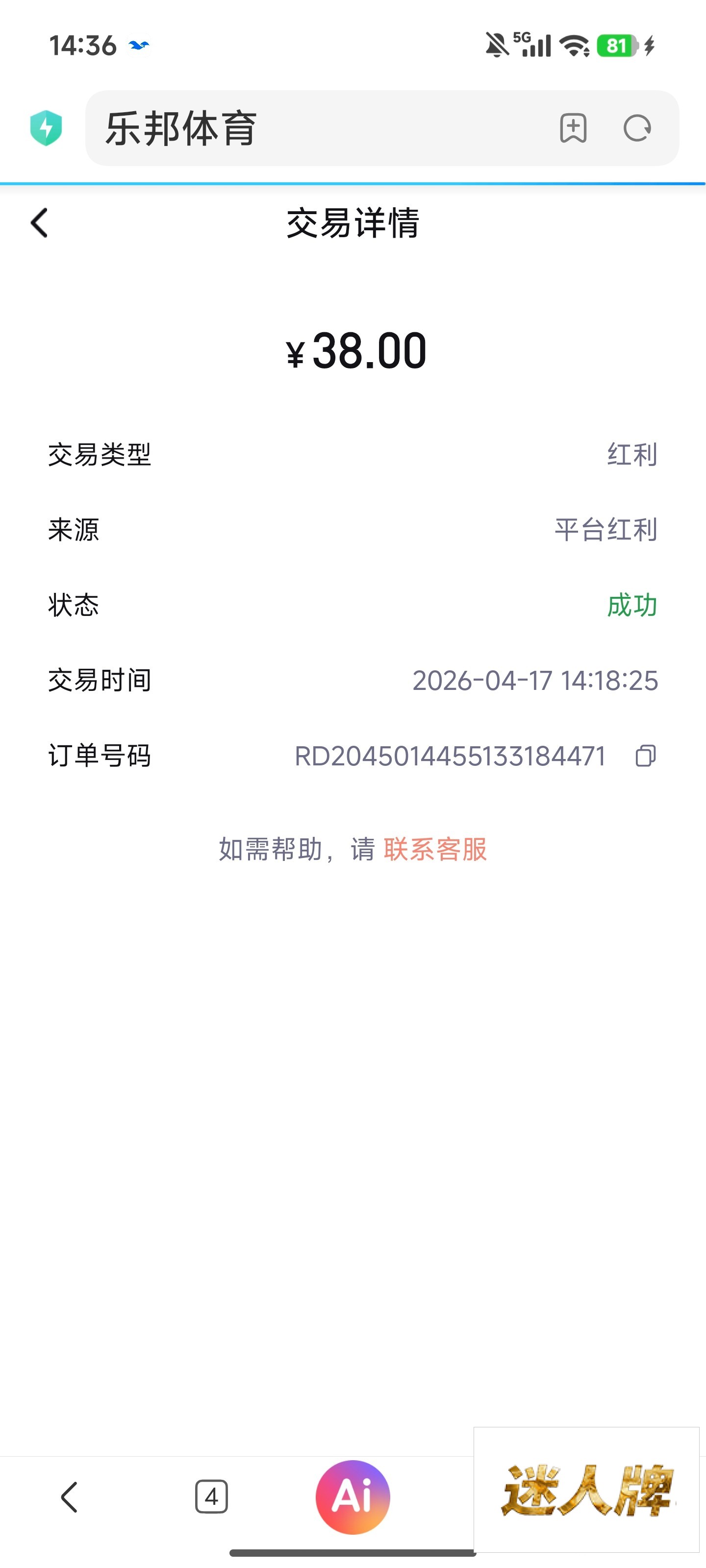Launch the Ai assistant button
The width and height of the screenshot is (706, 1568).
[x=353, y=1497]
